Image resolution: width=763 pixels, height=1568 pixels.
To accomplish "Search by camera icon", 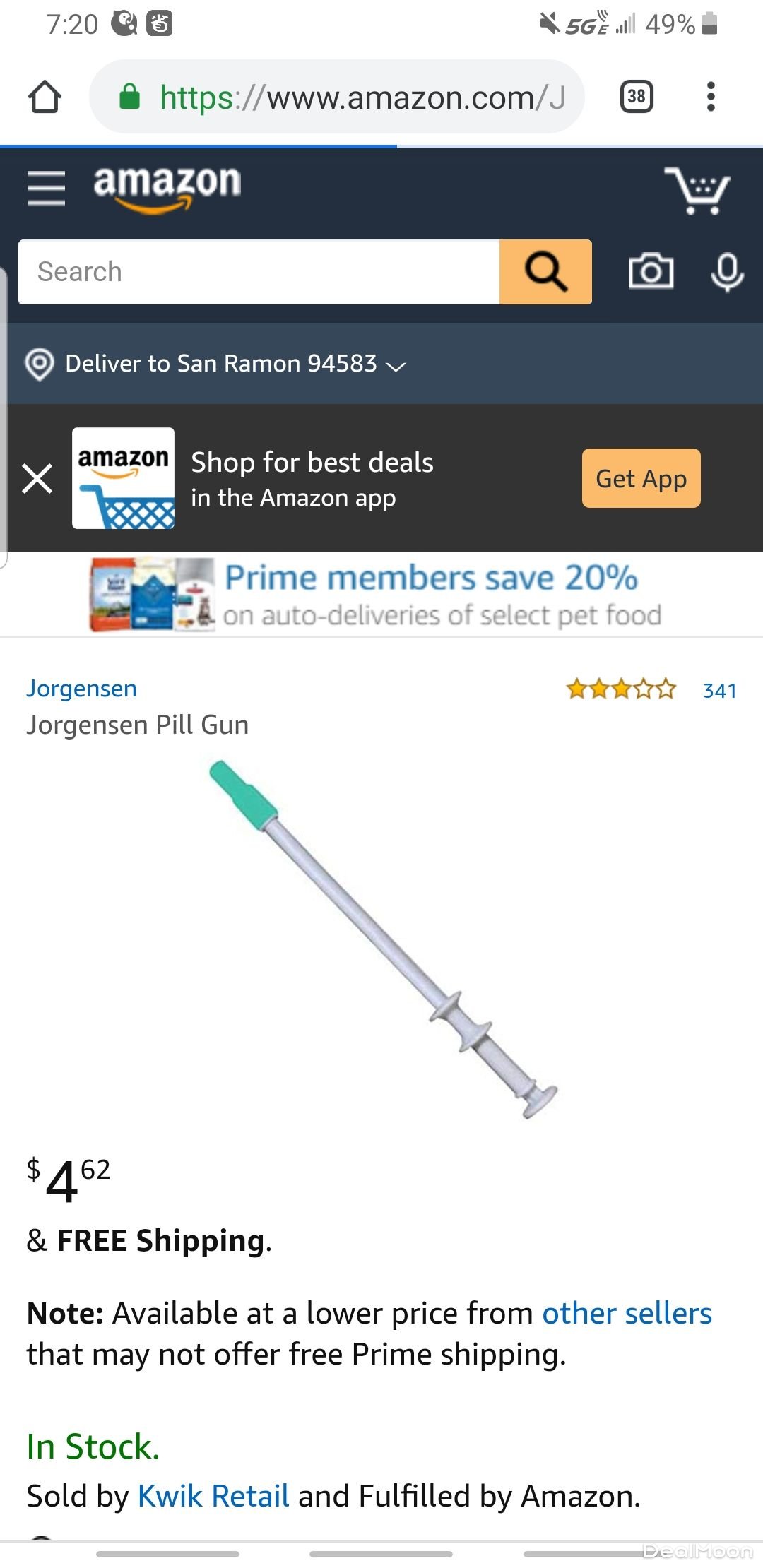I will pyautogui.click(x=651, y=272).
